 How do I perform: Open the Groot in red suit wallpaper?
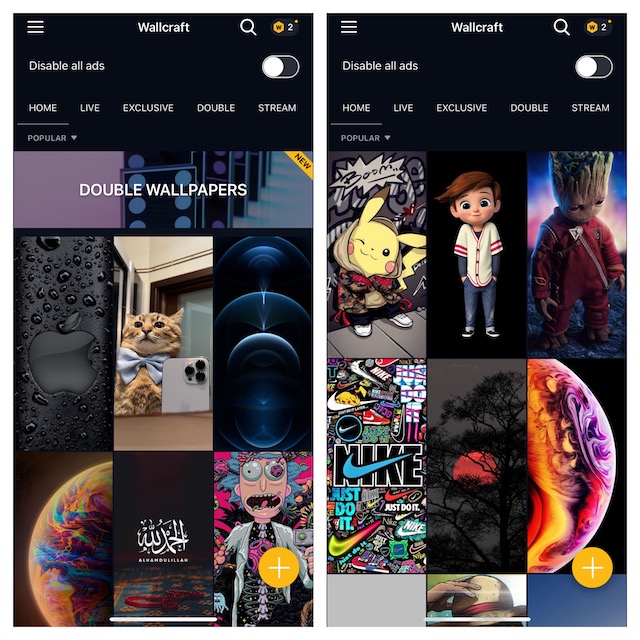[x=576, y=254]
